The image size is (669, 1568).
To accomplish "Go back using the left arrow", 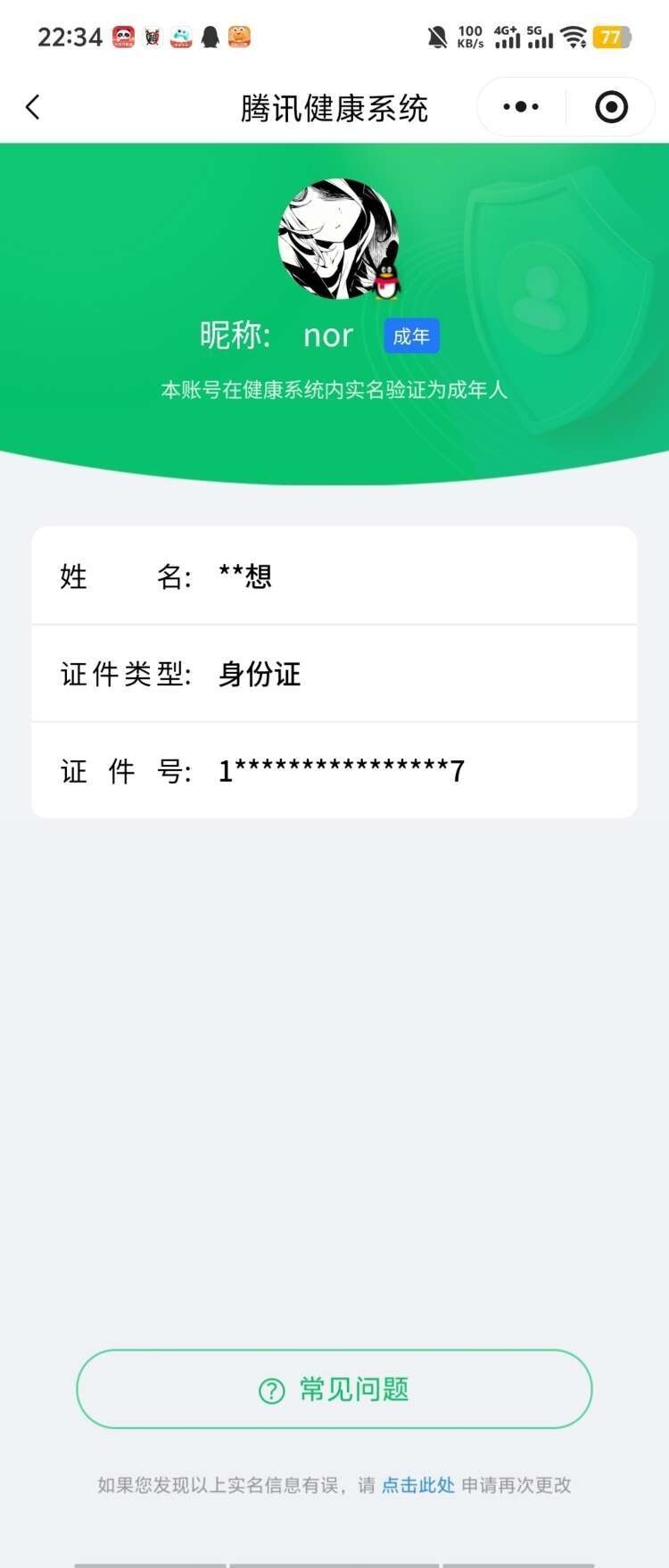I will (x=32, y=106).
